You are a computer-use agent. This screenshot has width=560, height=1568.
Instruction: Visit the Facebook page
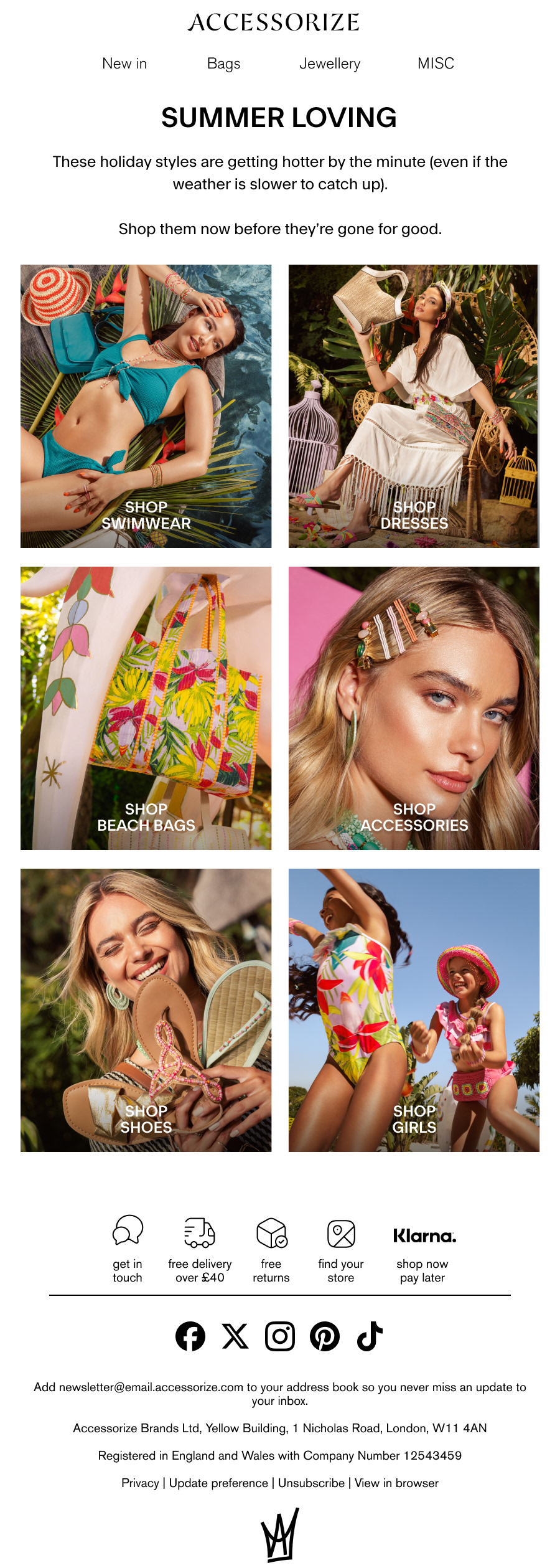point(190,1336)
